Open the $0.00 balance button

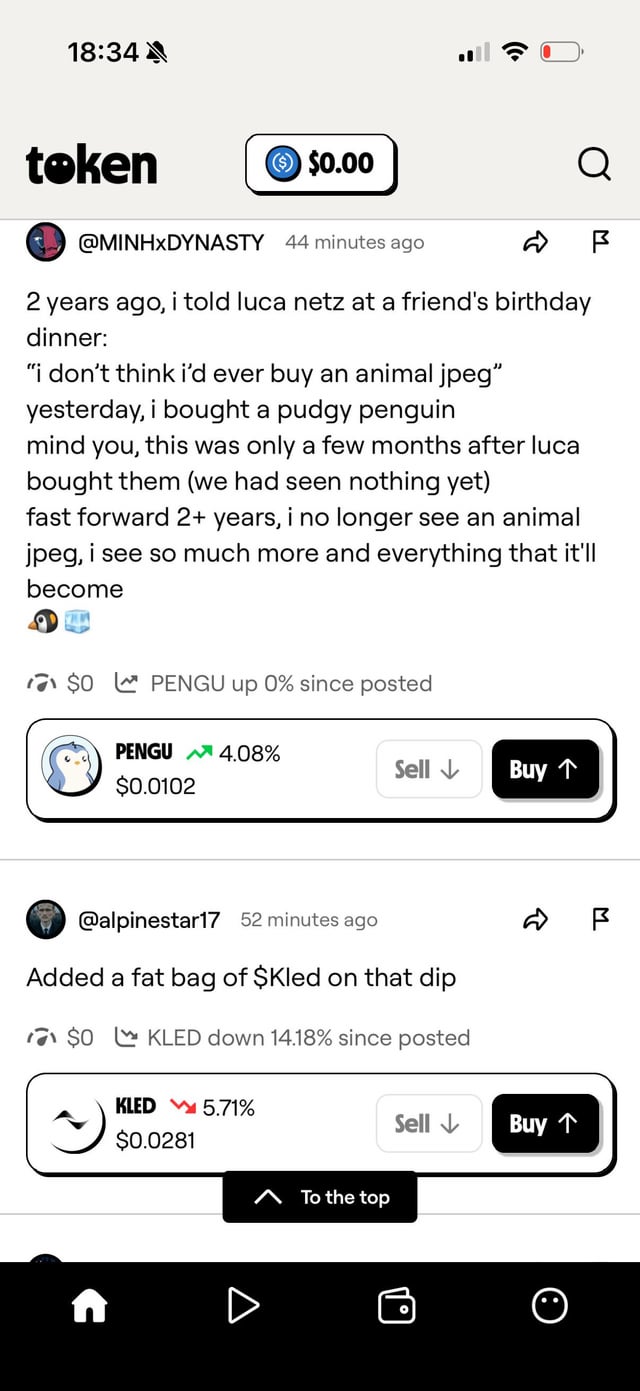pos(320,163)
